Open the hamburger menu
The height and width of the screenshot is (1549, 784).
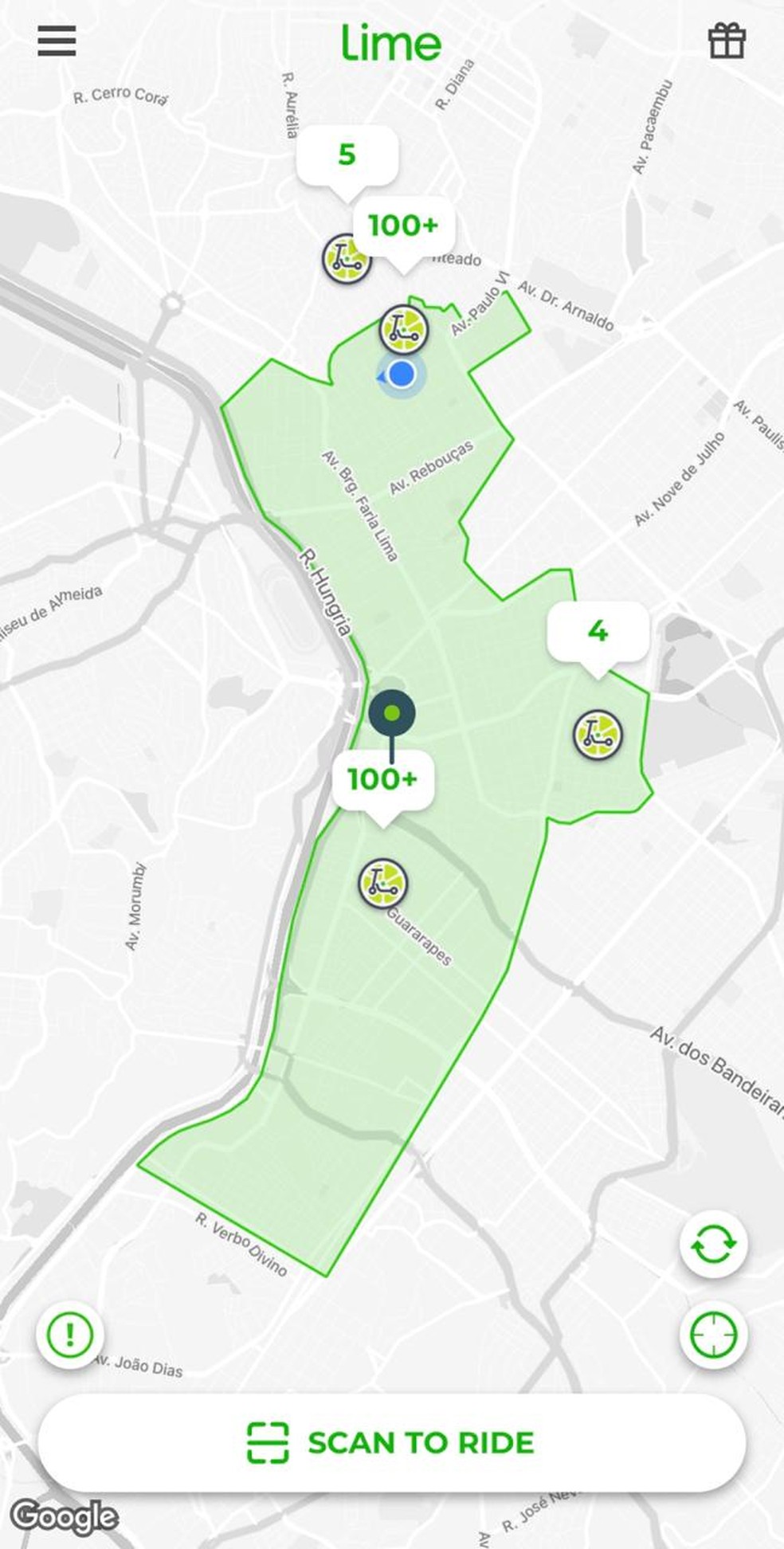pos(57,41)
